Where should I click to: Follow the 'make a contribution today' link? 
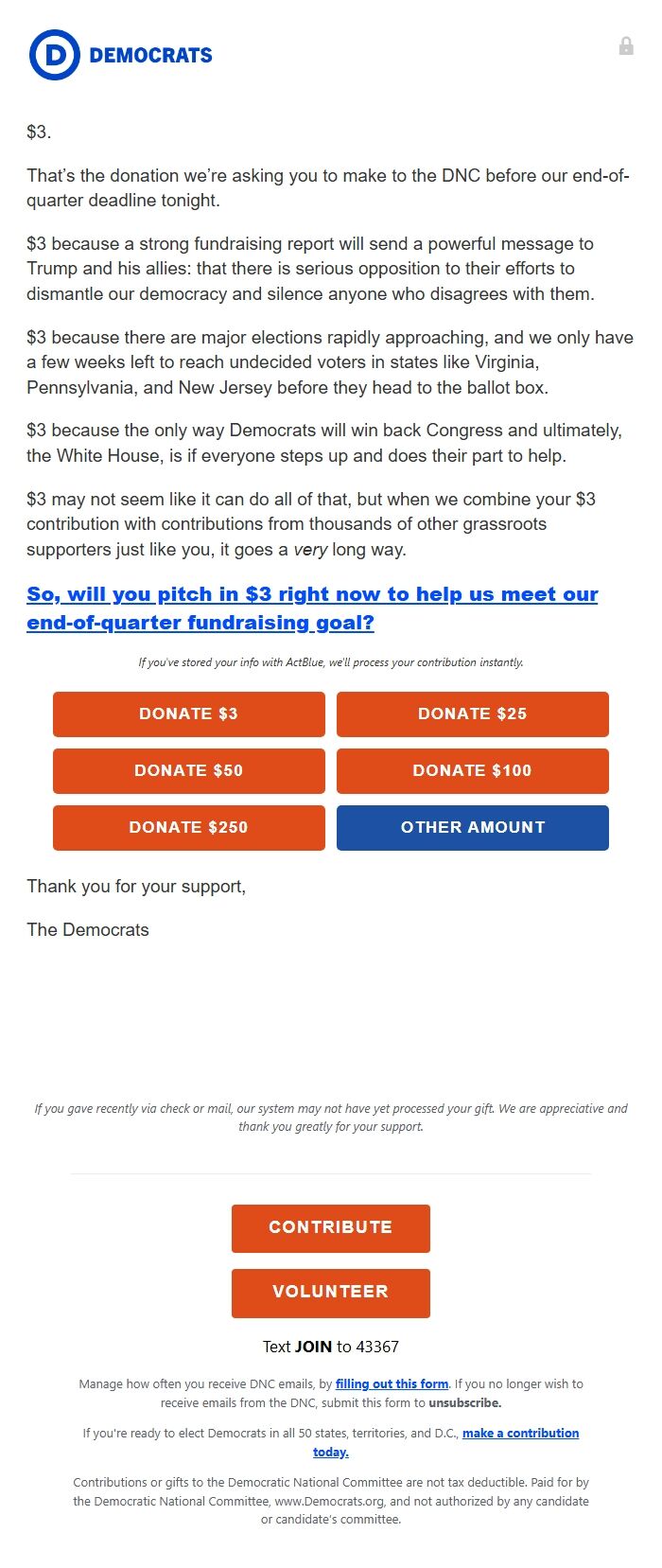point(520,1433)
